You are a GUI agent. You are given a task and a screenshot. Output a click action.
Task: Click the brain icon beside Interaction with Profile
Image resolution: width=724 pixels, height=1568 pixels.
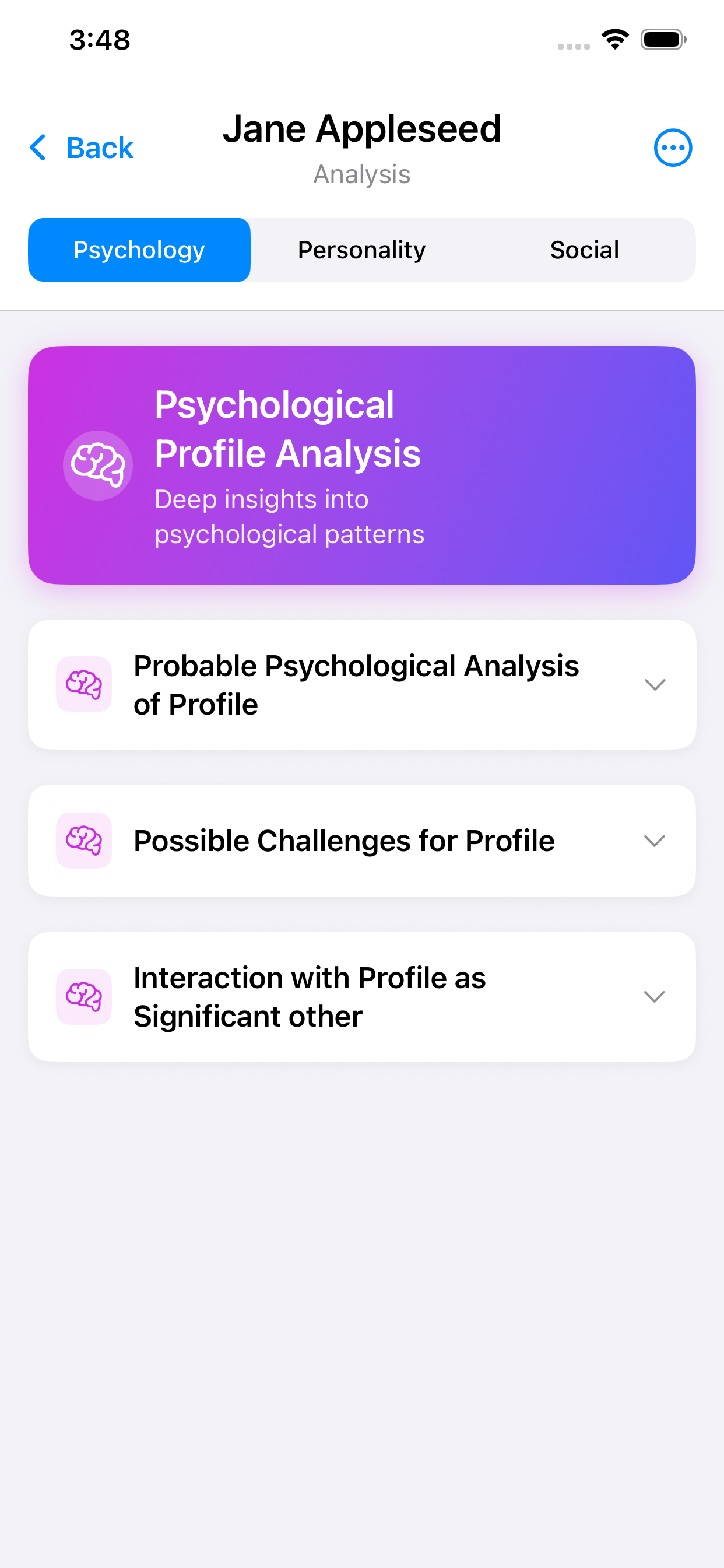click(84, 997)
